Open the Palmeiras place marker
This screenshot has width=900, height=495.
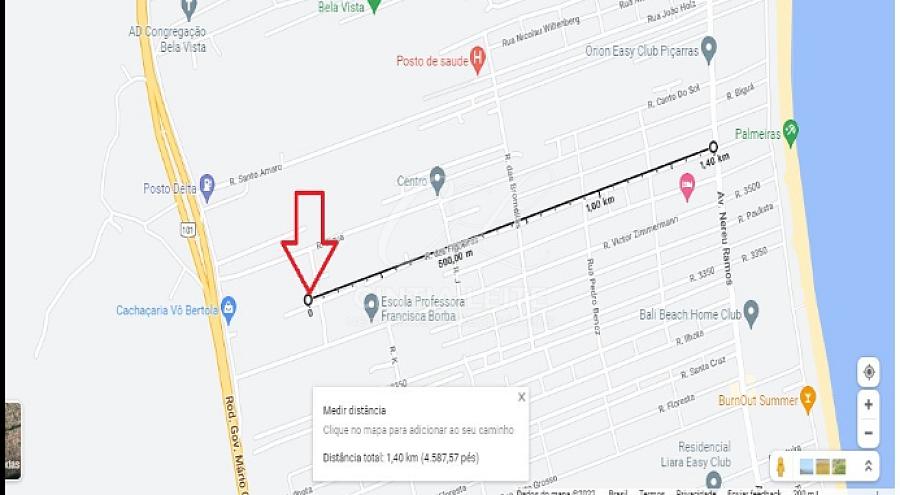point(791,128)
